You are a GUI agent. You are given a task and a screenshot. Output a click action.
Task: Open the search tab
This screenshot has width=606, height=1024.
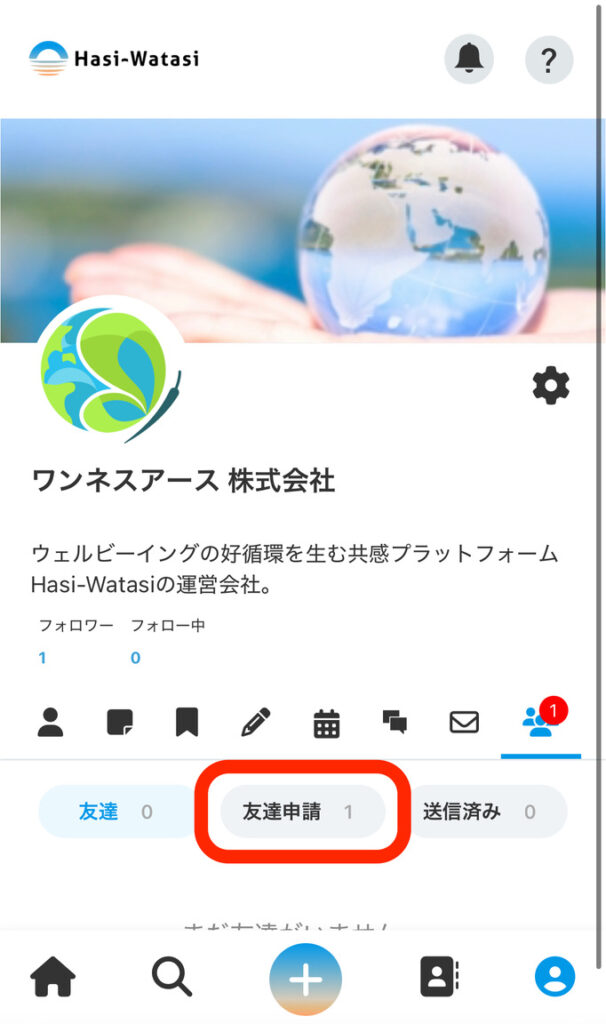pos(172,977)
